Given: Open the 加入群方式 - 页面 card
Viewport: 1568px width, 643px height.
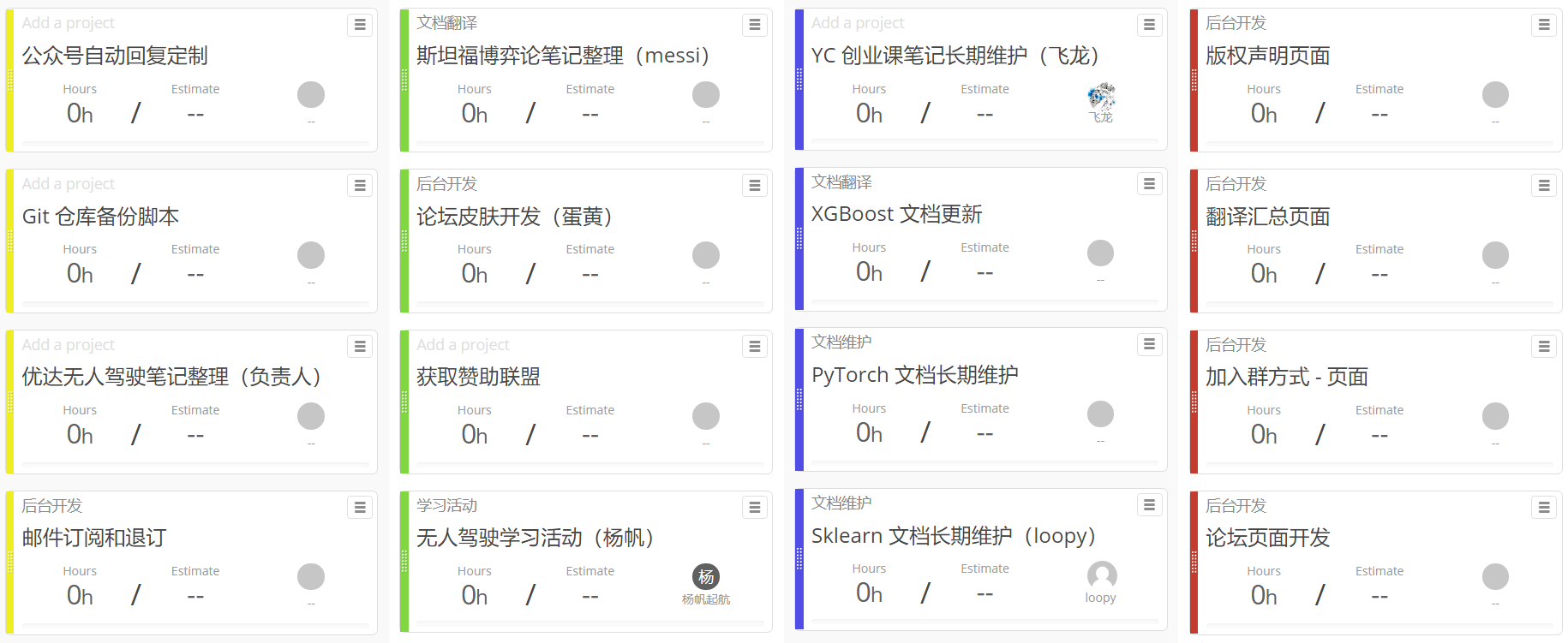Looking at the screenshot, I should tap(1286, 377).
